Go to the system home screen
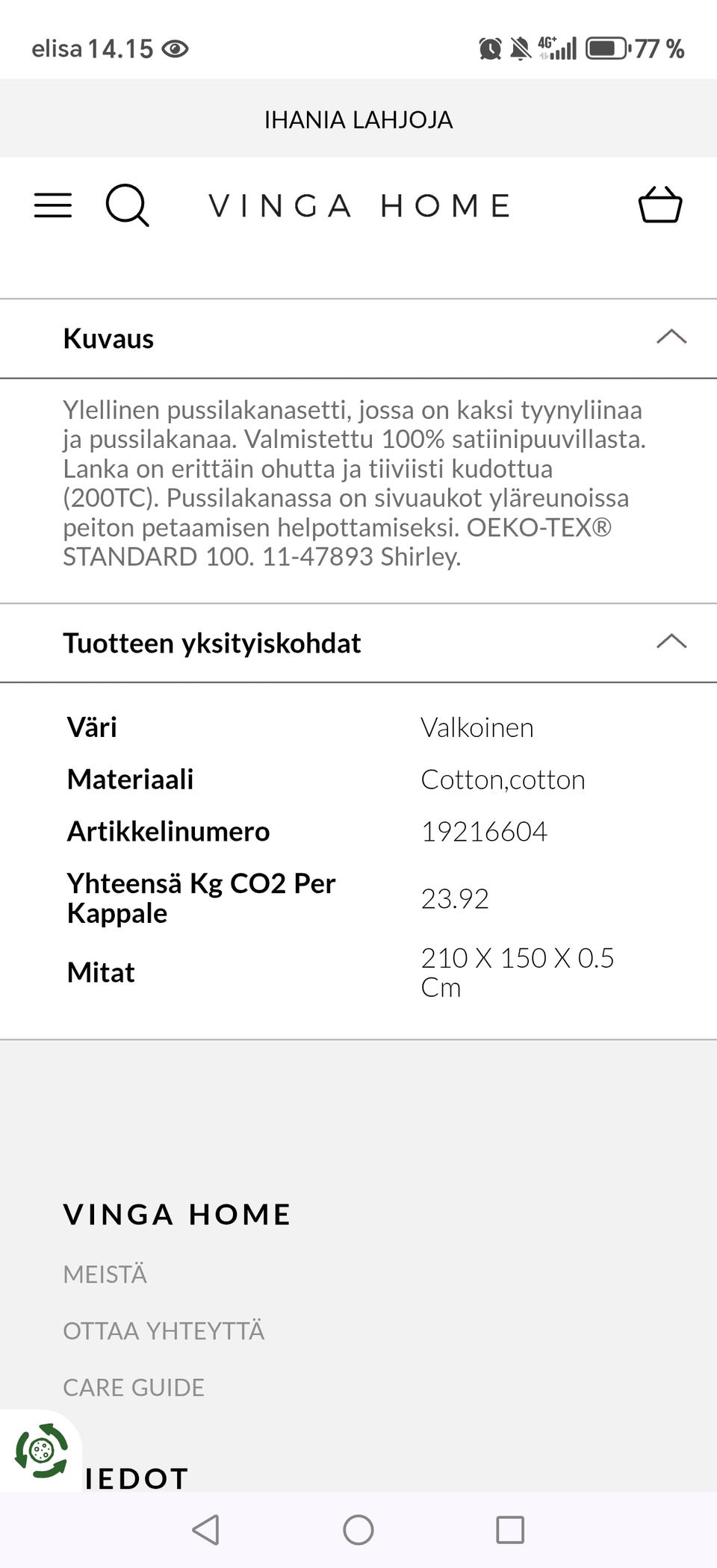This screenshot has width=717, height=1568. [x=358, y=1530]
